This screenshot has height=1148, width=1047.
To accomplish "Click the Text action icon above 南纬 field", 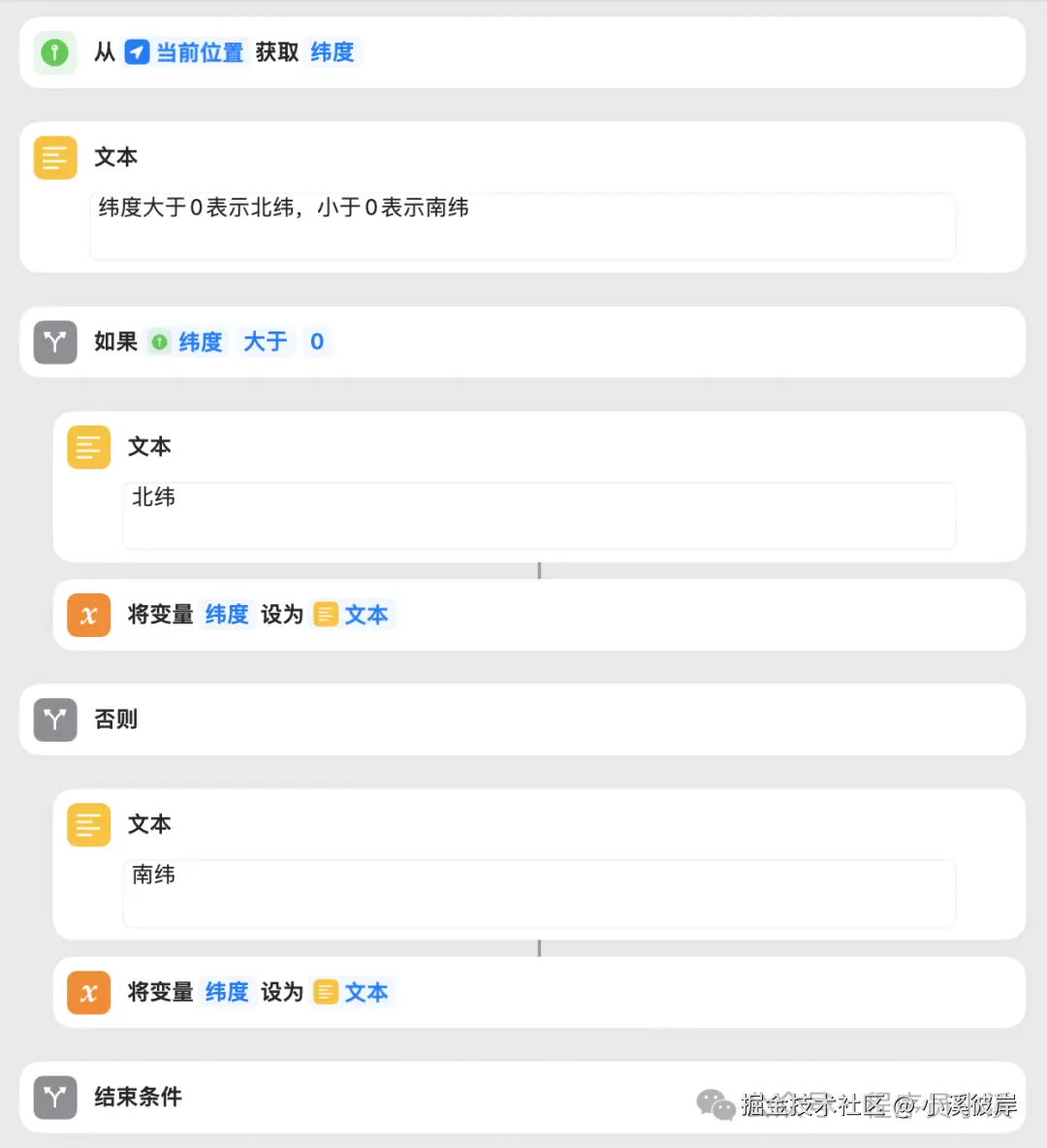I will click(x=88, y=824).
